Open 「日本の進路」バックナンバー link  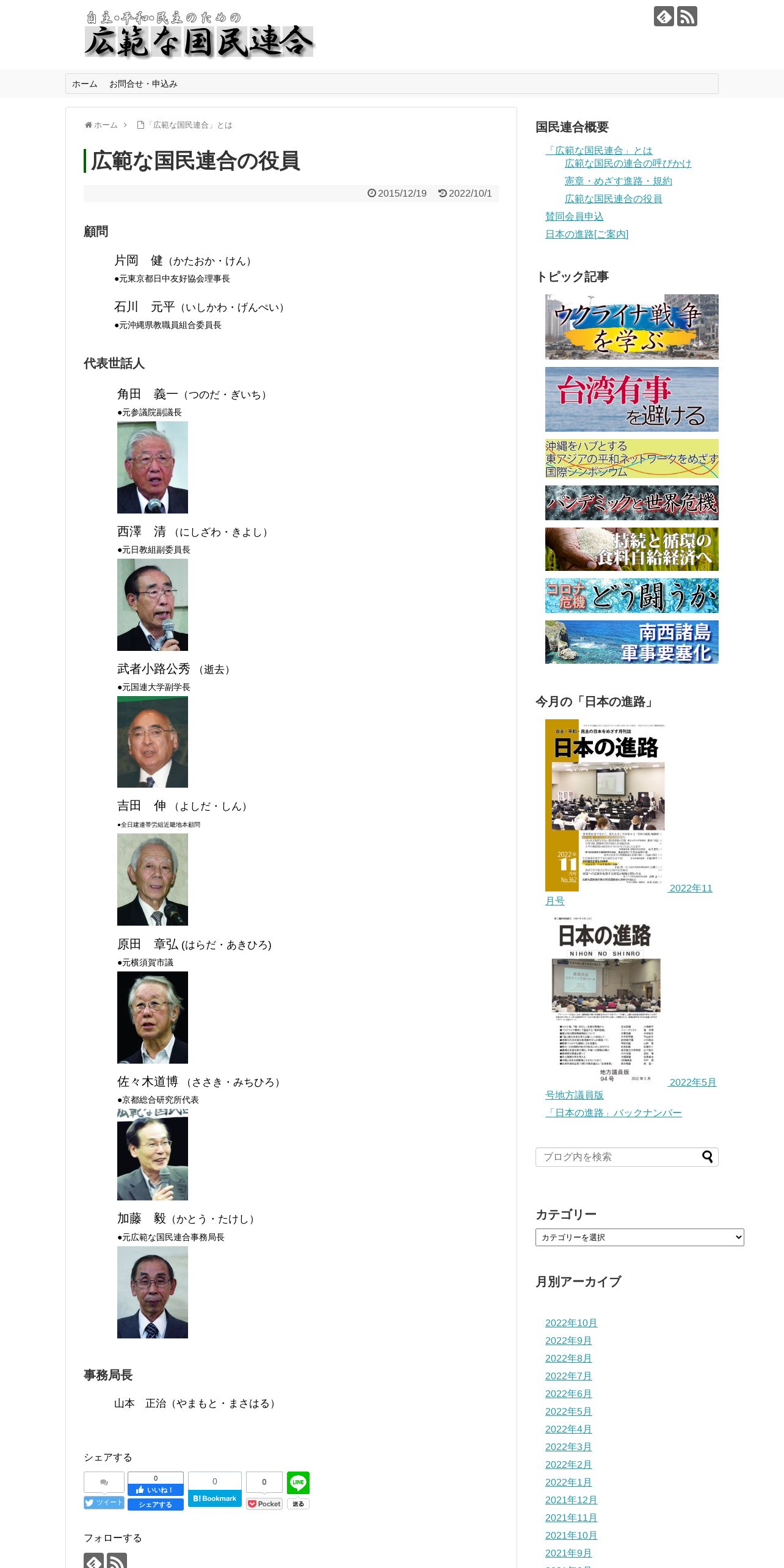(x=613, y=1113)
